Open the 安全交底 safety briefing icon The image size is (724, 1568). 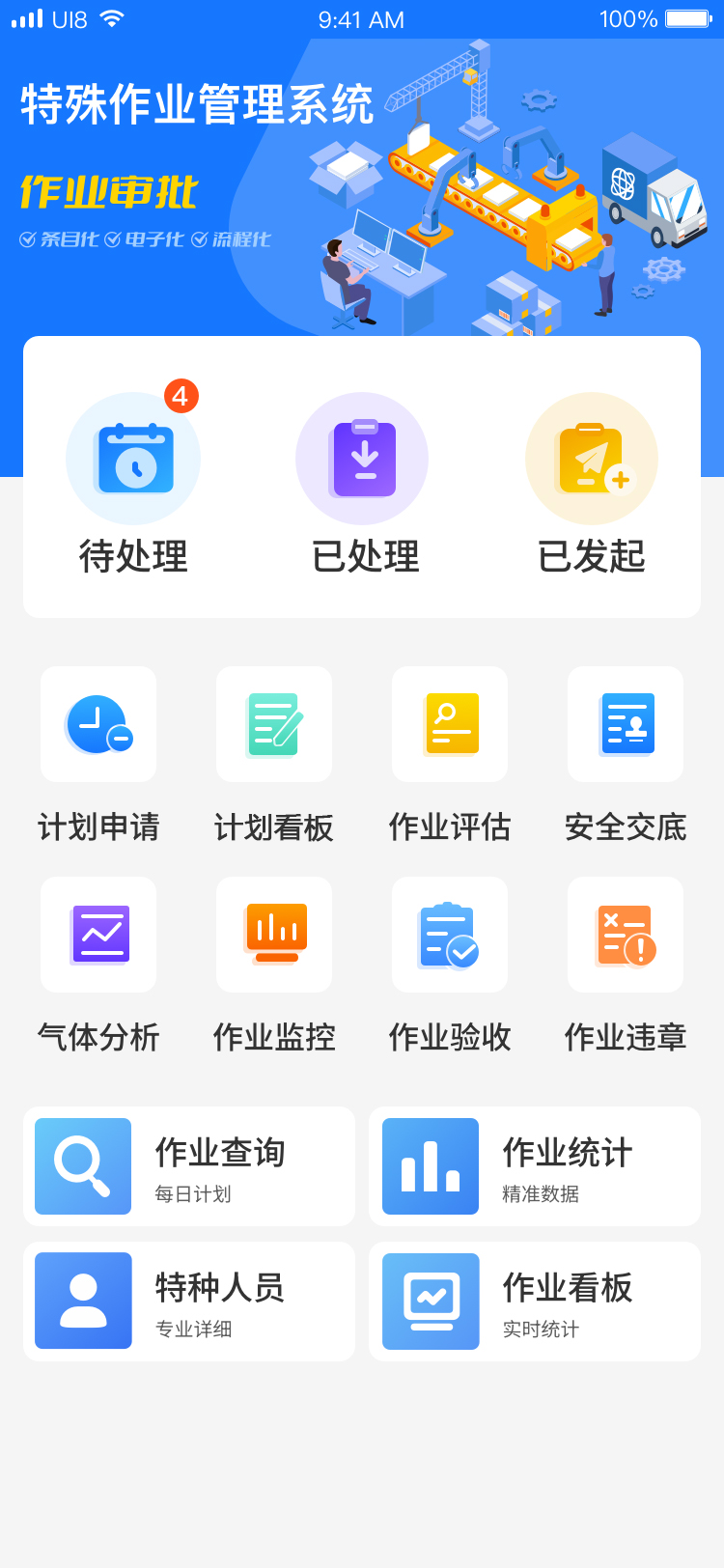(x=625, y=724)
